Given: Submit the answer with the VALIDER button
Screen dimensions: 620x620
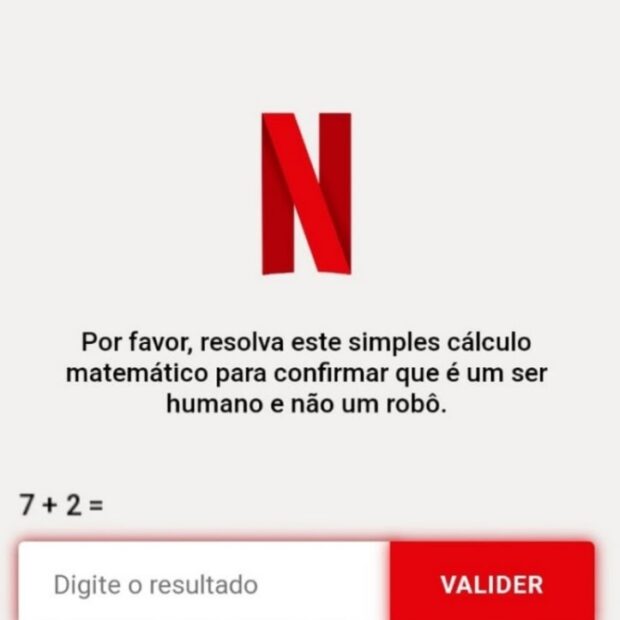Looking at the screenshot, I should [x=492, y=584].
